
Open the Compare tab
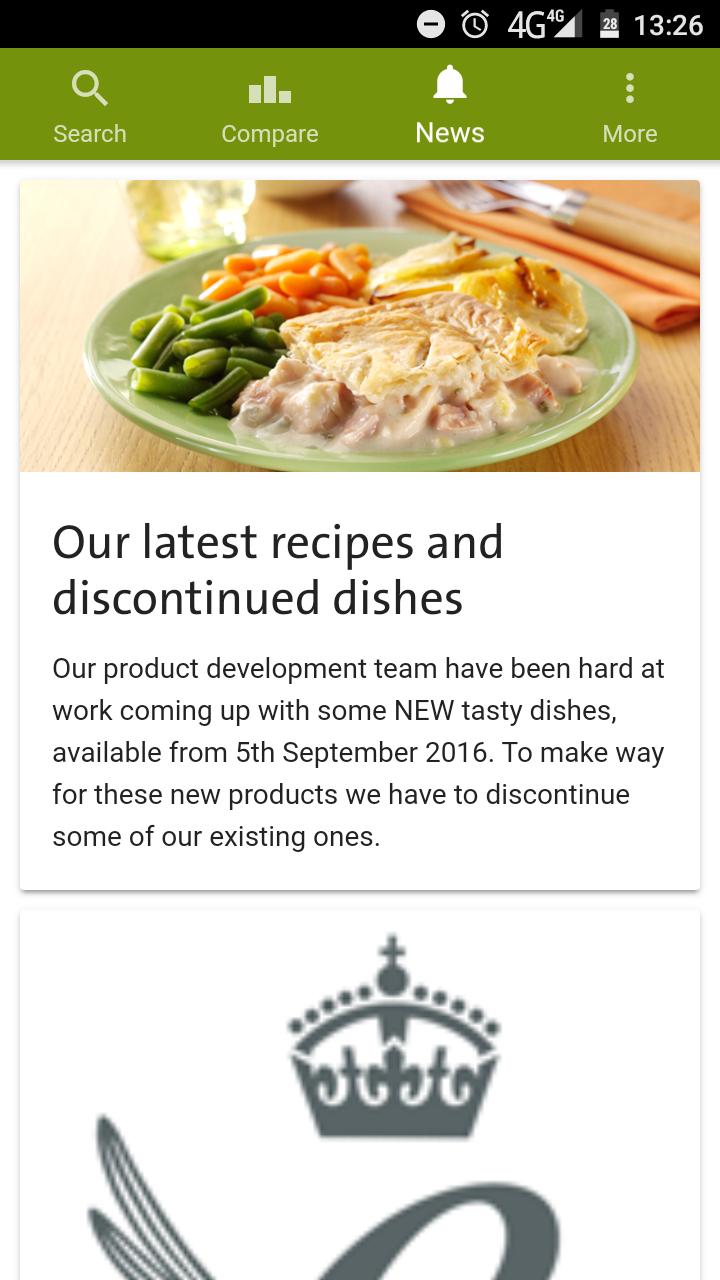click(x=270, y=106)
